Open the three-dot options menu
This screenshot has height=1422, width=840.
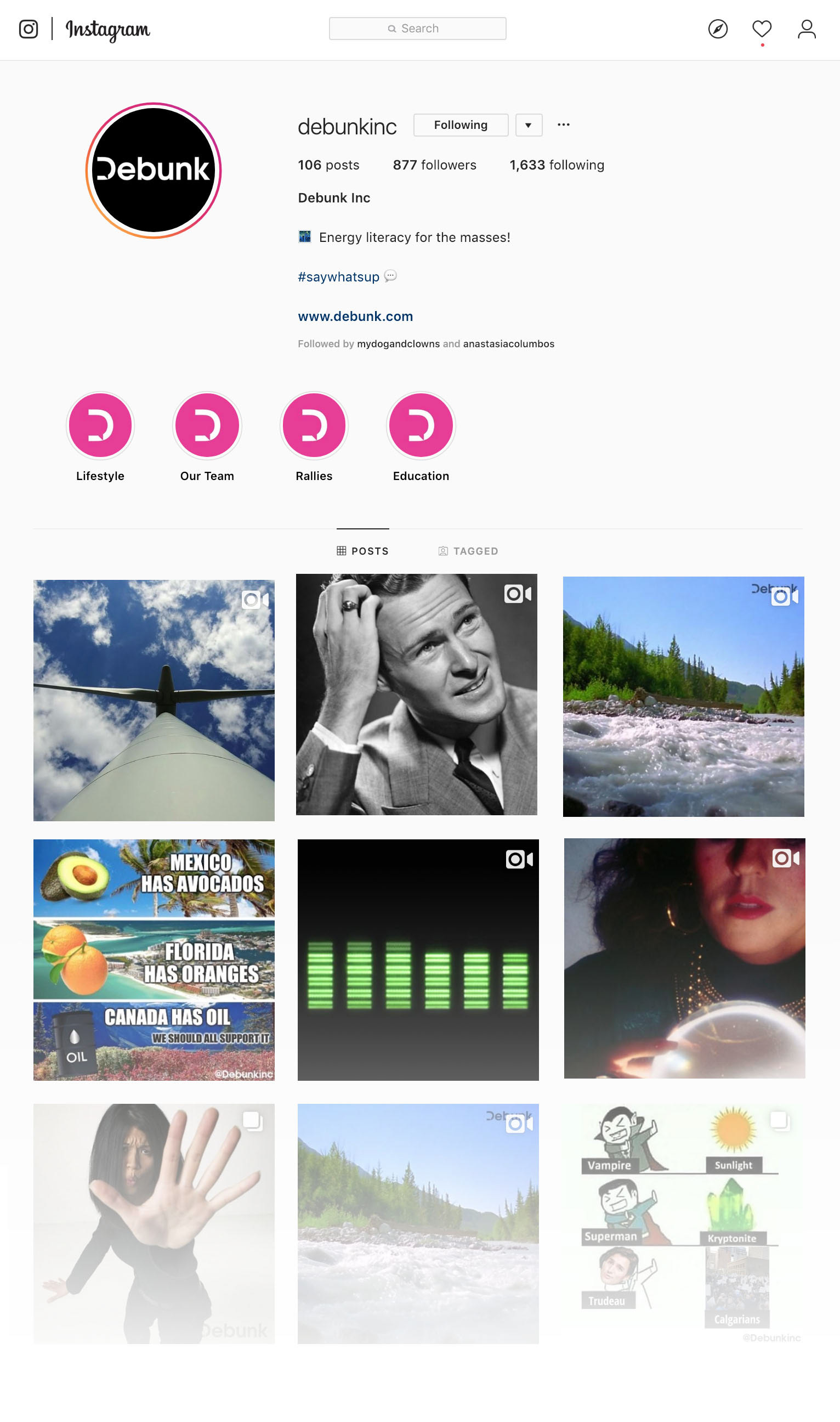(x=563, y=125)
